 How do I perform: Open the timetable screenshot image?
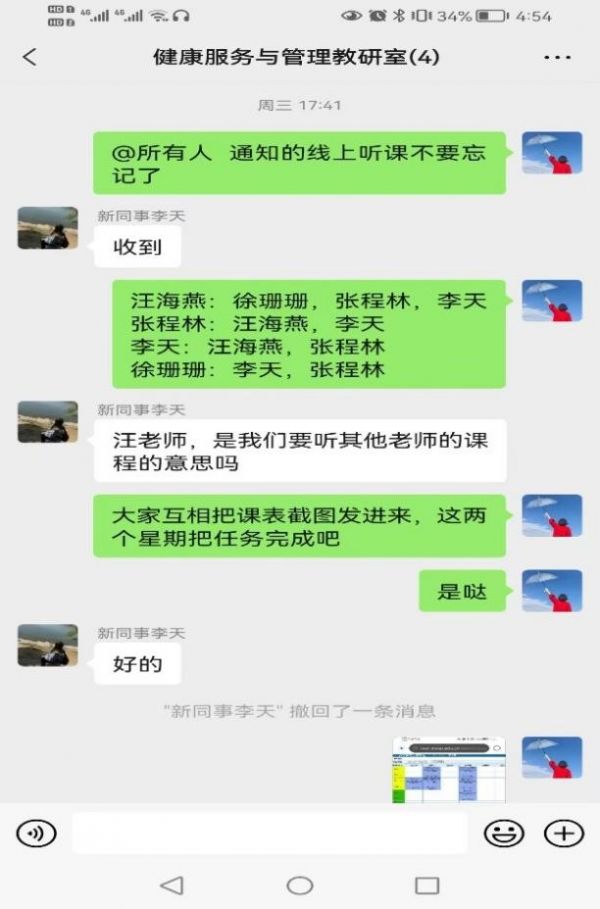[x=448, y=770]
